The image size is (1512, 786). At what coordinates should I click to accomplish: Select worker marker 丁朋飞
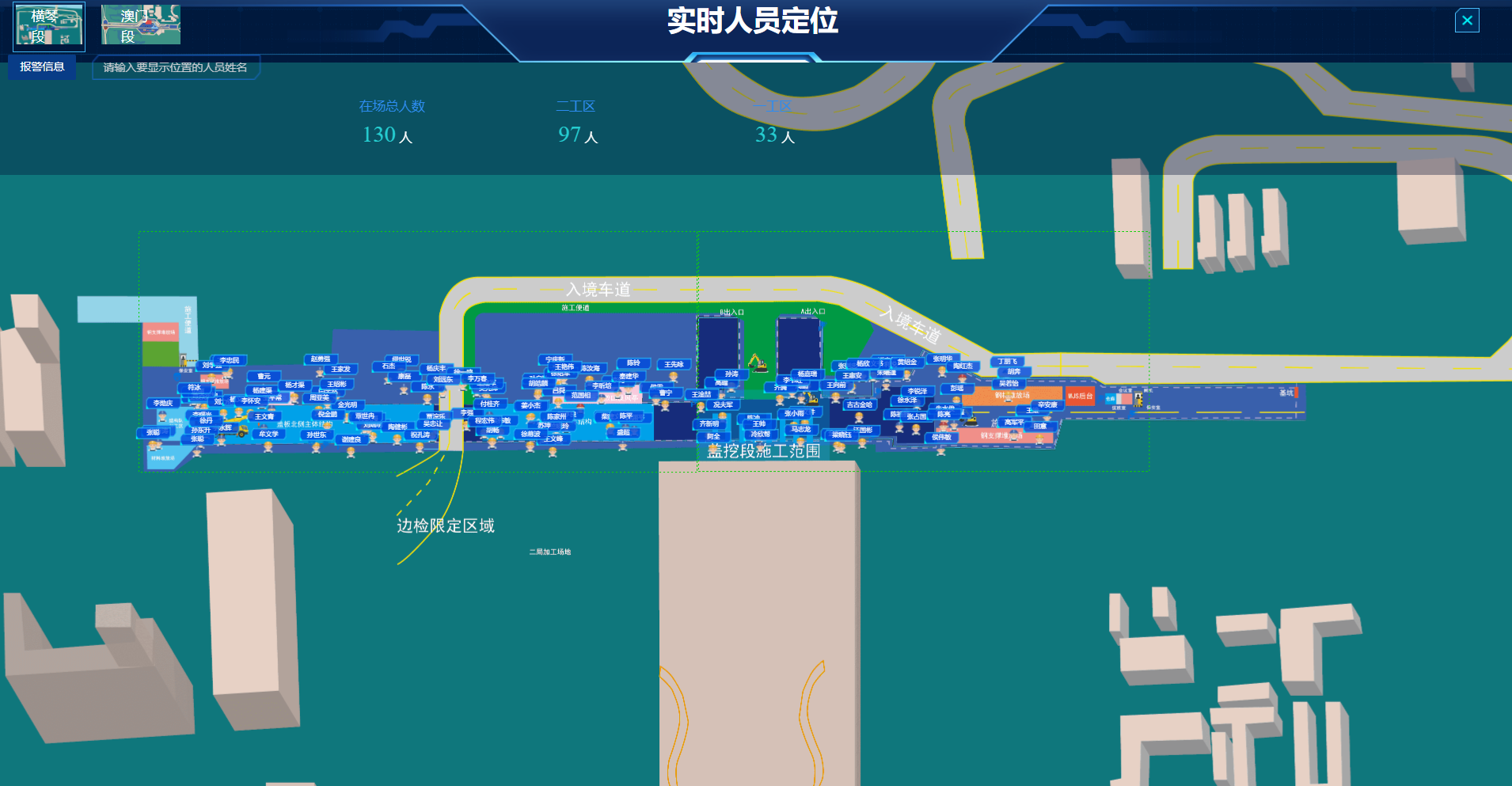(x=1008, y=362)
